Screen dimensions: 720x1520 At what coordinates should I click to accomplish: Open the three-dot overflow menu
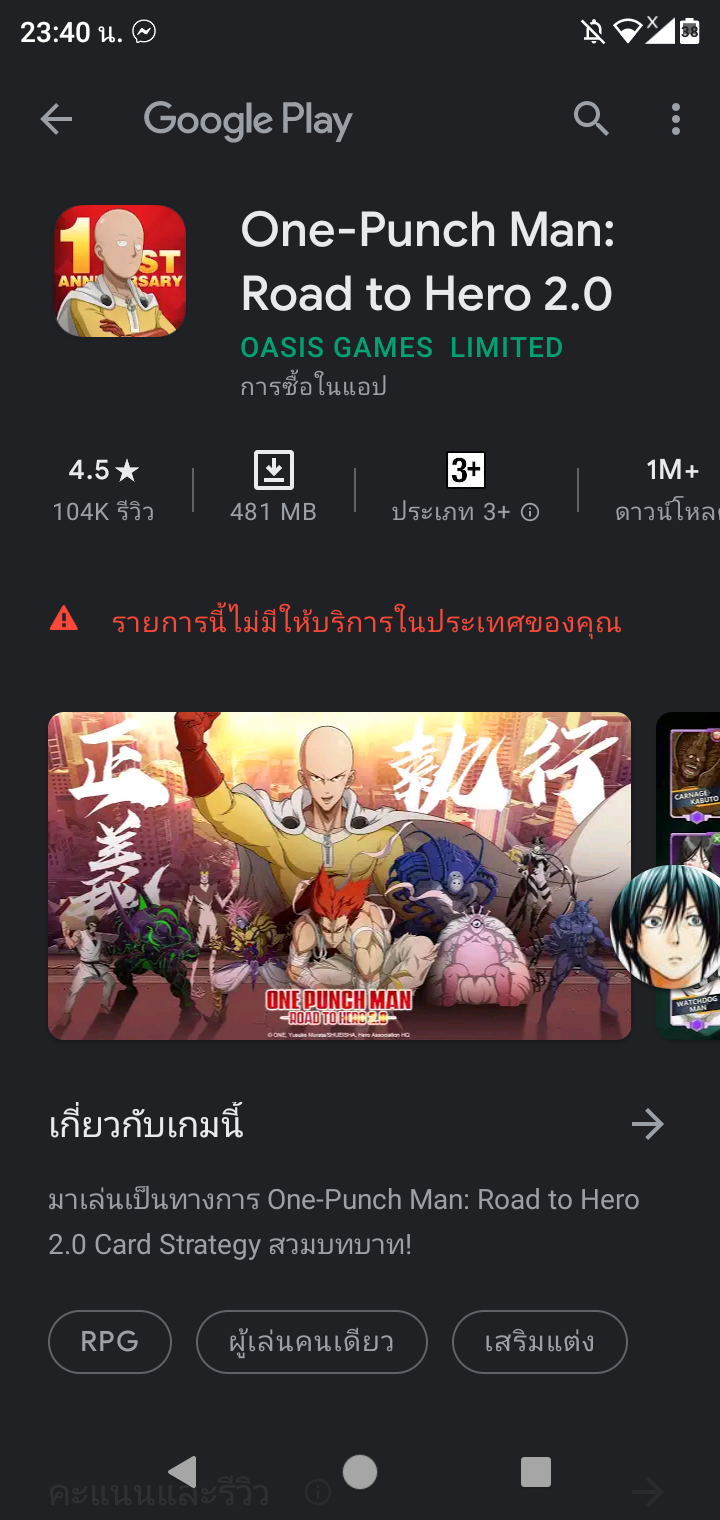click(676, 120)
